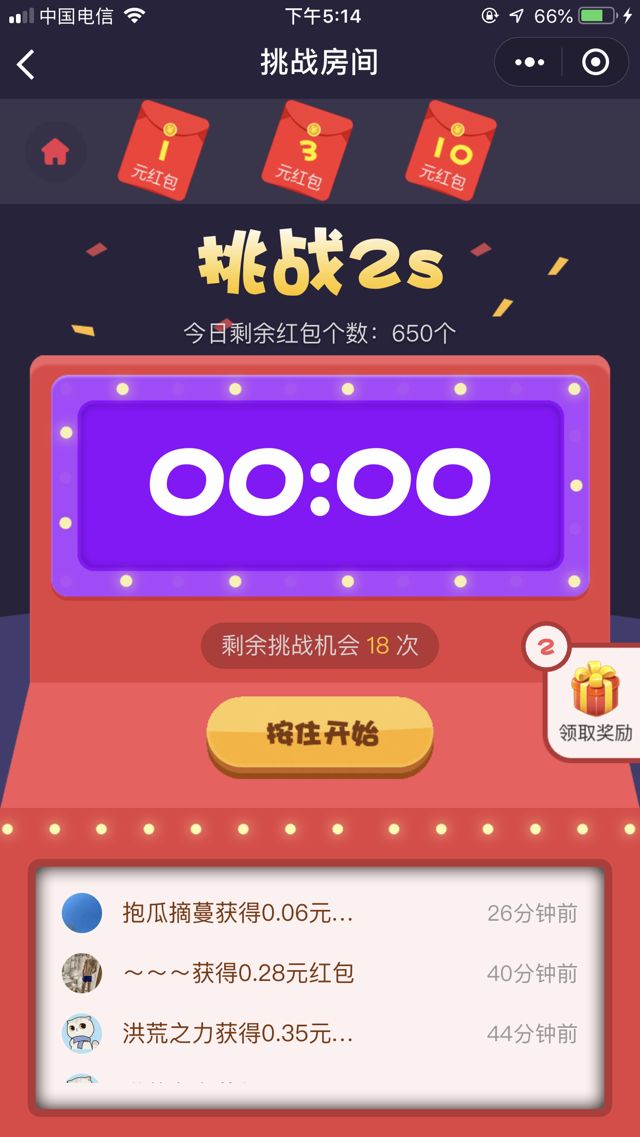The image size is (640, 1137).
Task: Tap the 按住开始 button
Action: click(320, 733)
